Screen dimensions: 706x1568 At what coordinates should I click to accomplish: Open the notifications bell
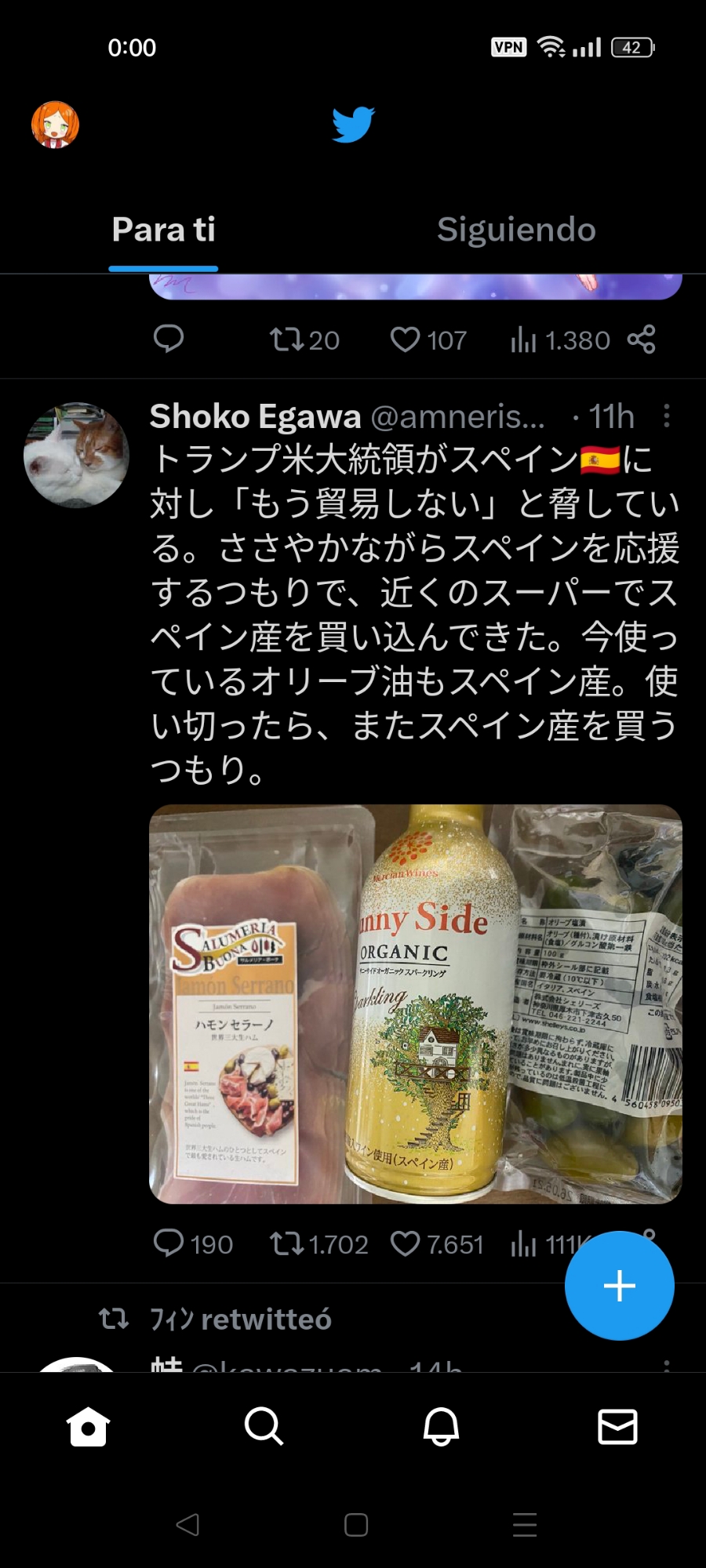click(441, 1426)
